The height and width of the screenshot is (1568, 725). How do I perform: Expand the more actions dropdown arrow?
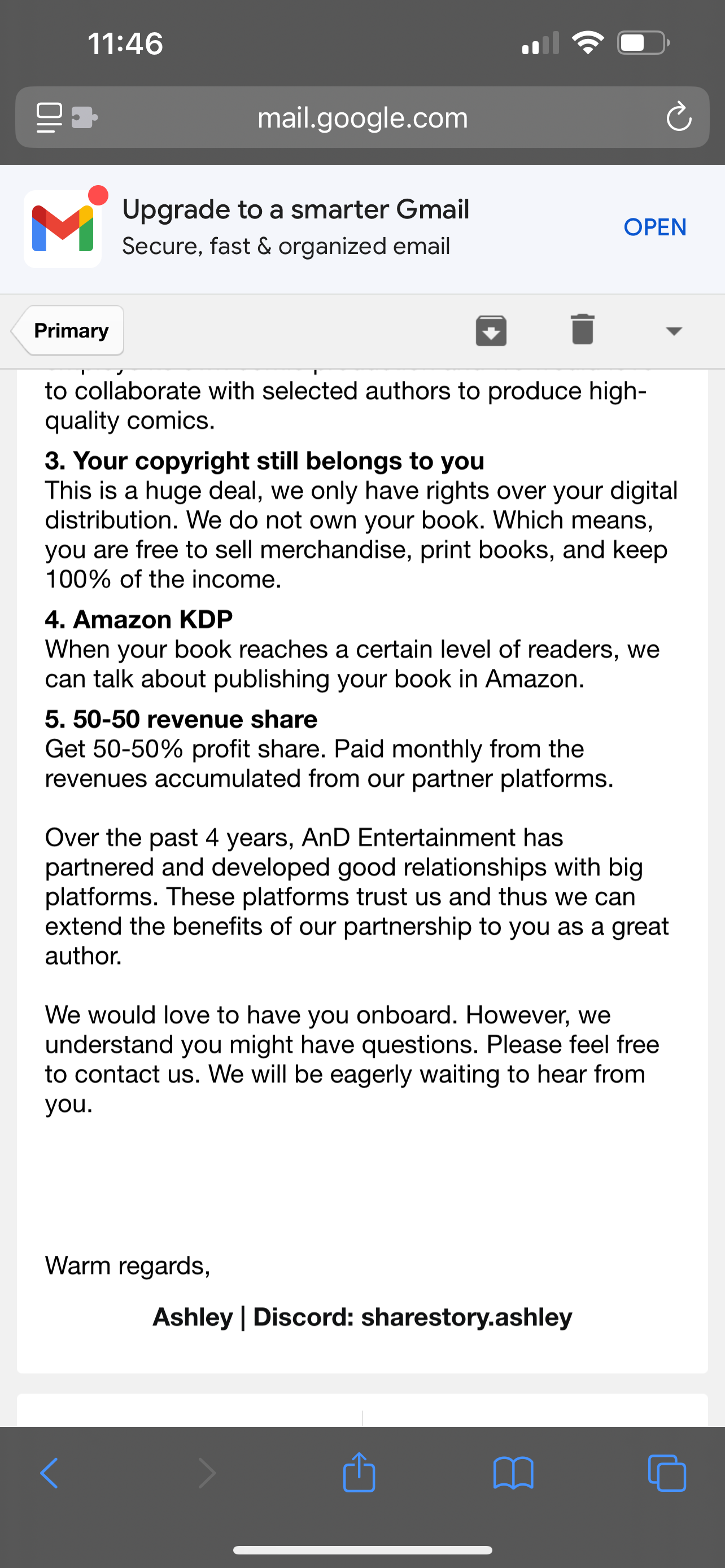point(673,331)
